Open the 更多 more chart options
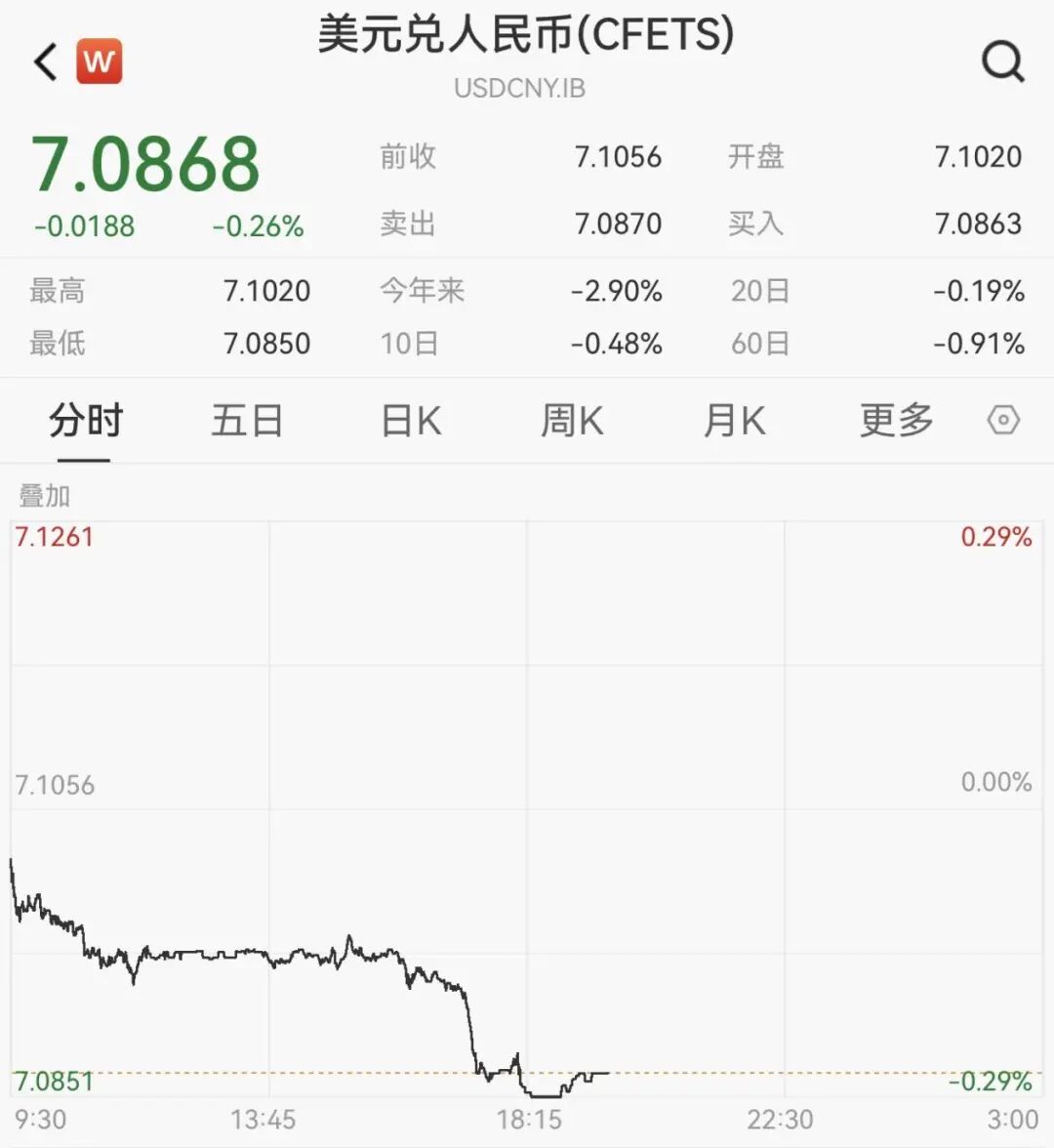The height and width of the screenshot is (1148, 1054). click(896, 421)
